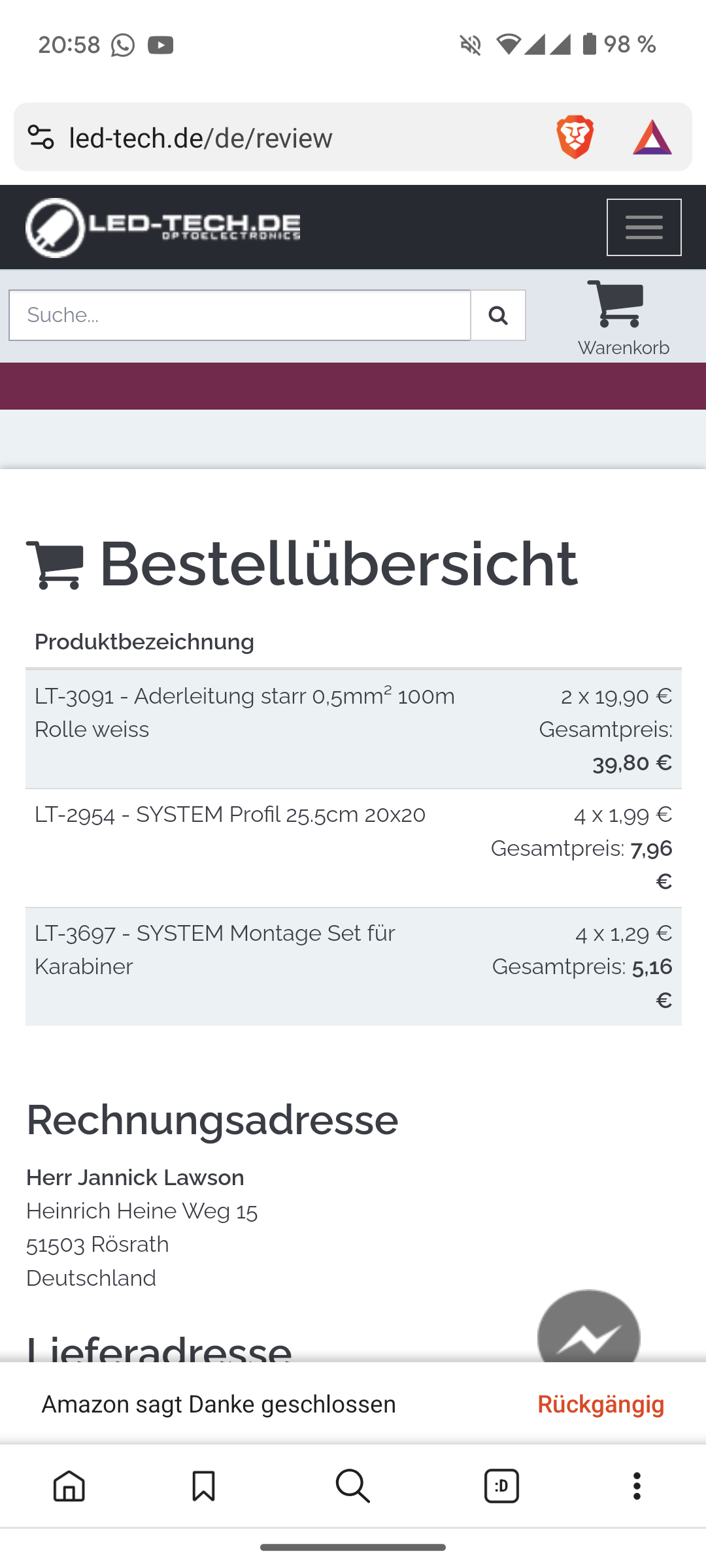Viewport: 706px width, 1568px height.
Task: Go to browser home page
Action: [69, 1486]
